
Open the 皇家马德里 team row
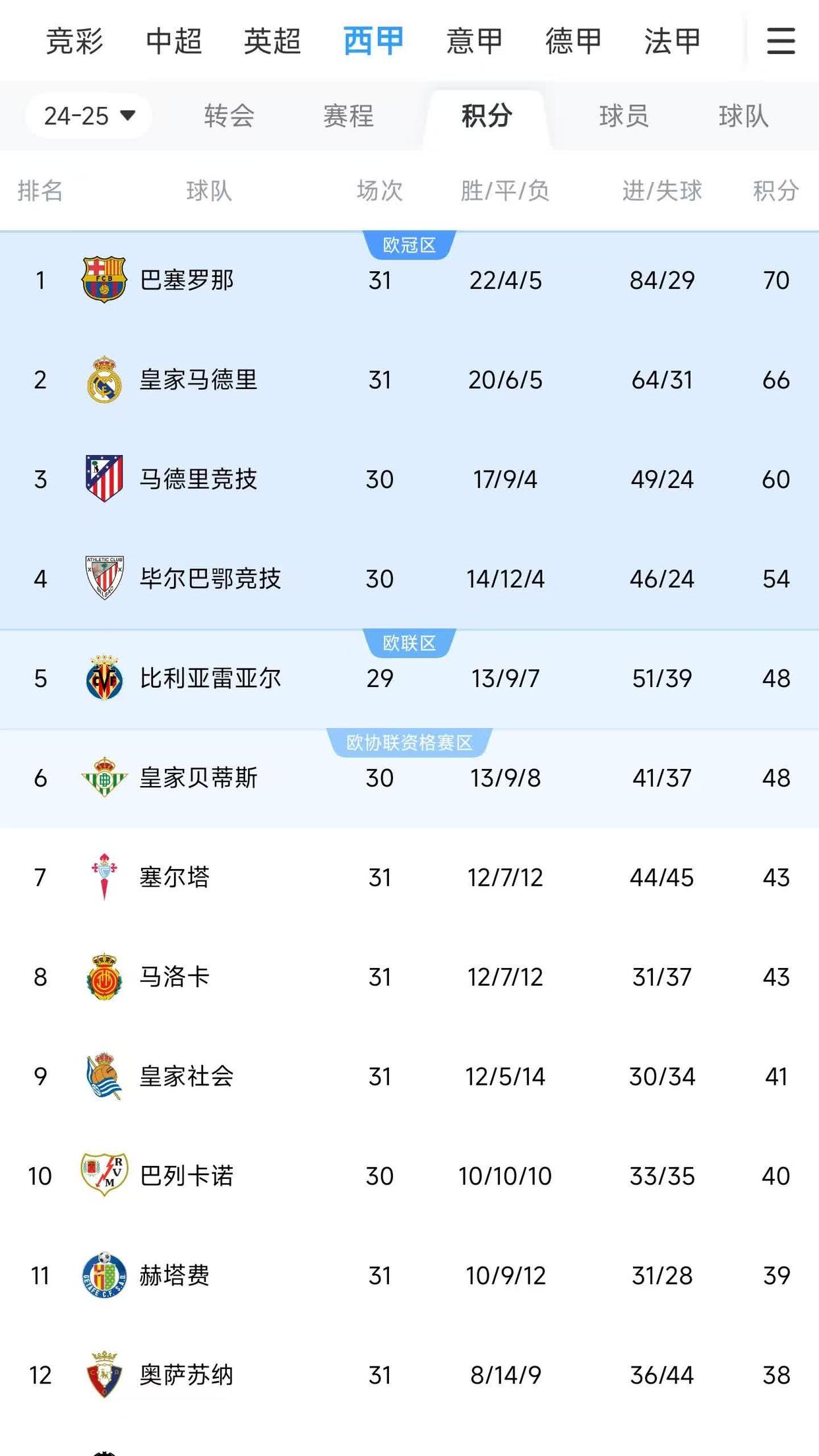point(198,380)
